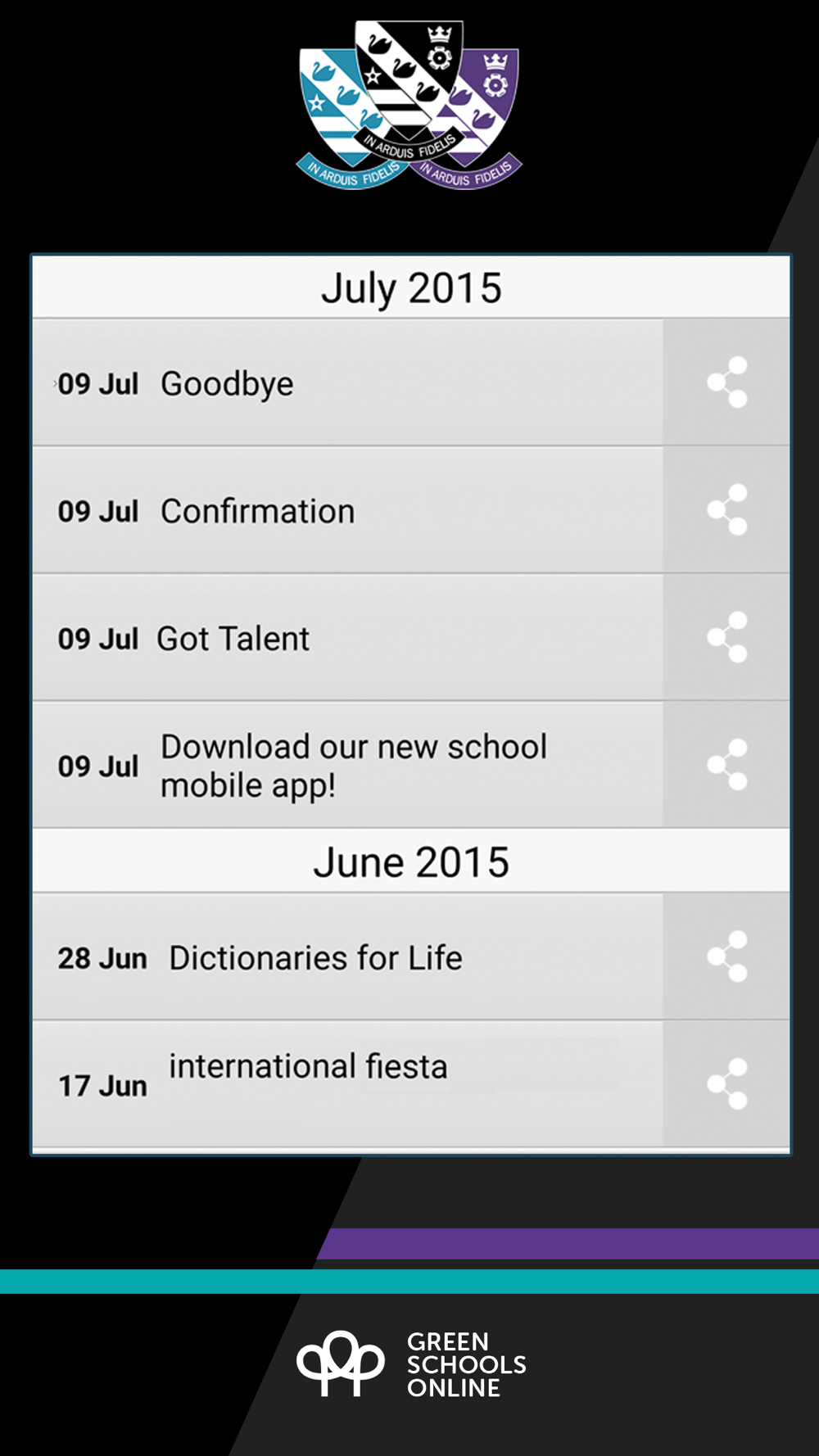This screenshot has width=819, height=1456.
Task: Share the Goodbye post
Action: [x=726, y=382]
